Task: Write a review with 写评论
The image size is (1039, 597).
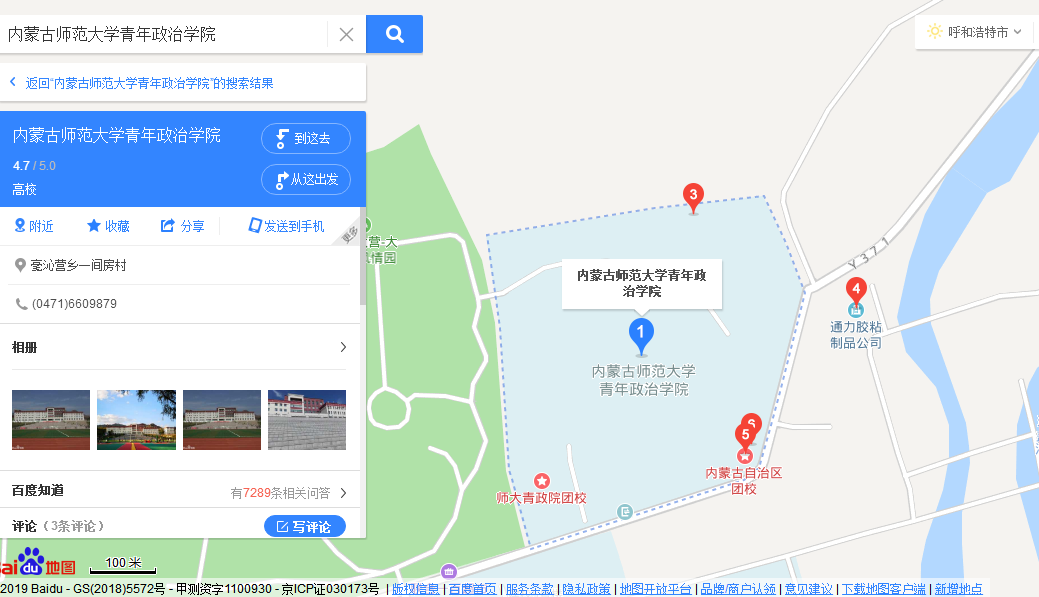Action: (305, 526)
